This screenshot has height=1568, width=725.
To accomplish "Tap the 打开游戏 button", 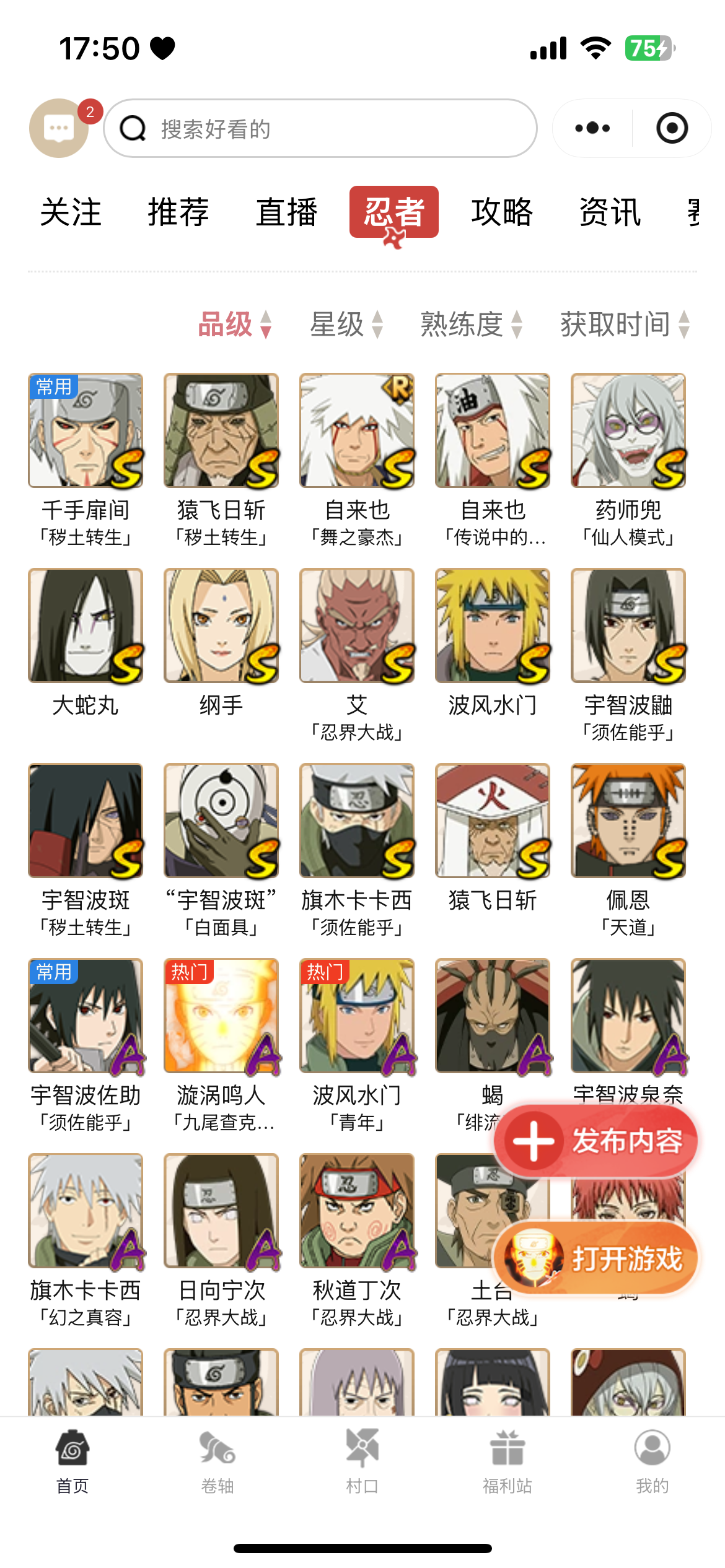I will click(596, 1258).
